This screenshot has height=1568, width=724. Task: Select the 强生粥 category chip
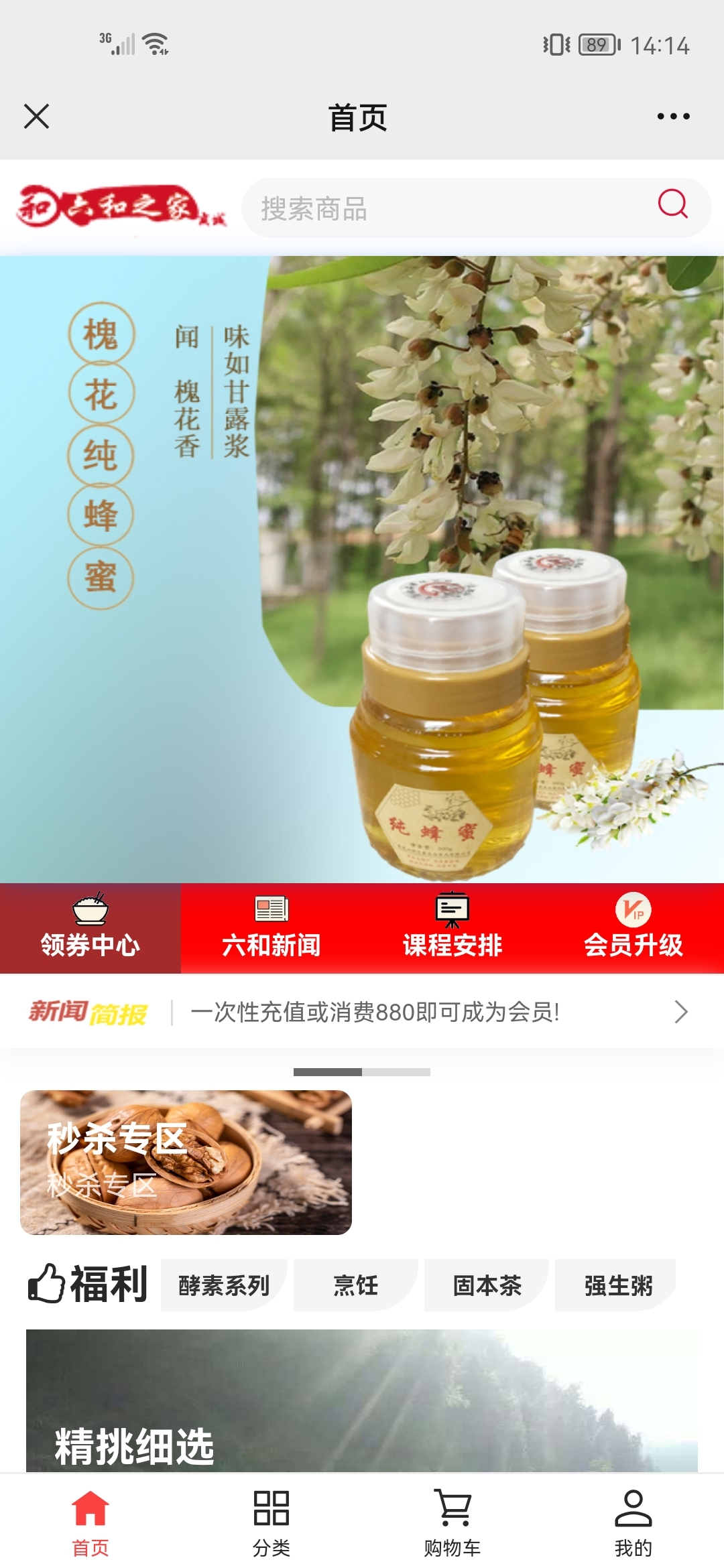pos(617,1285)
